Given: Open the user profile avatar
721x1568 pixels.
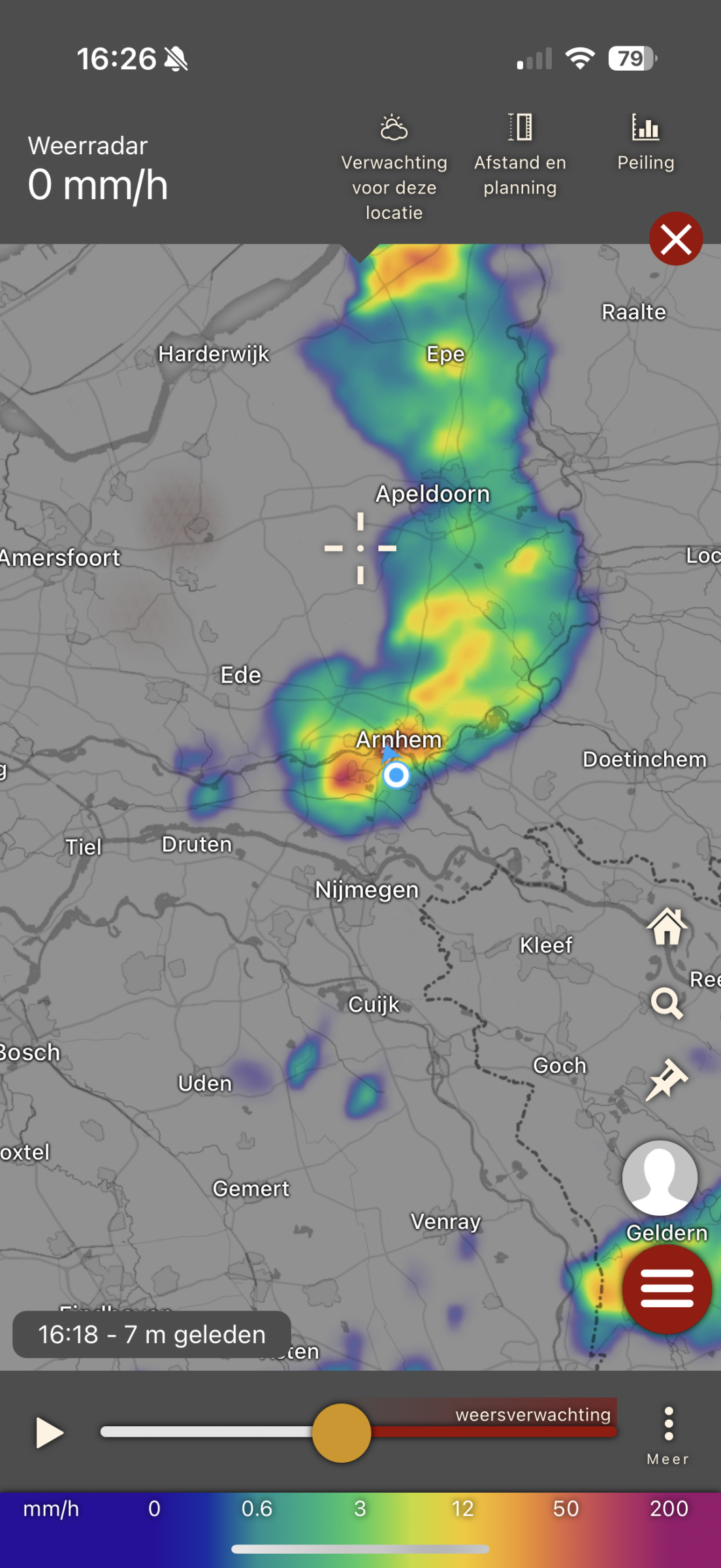Looking at the screenshot, I should [x=660, y=1178].
